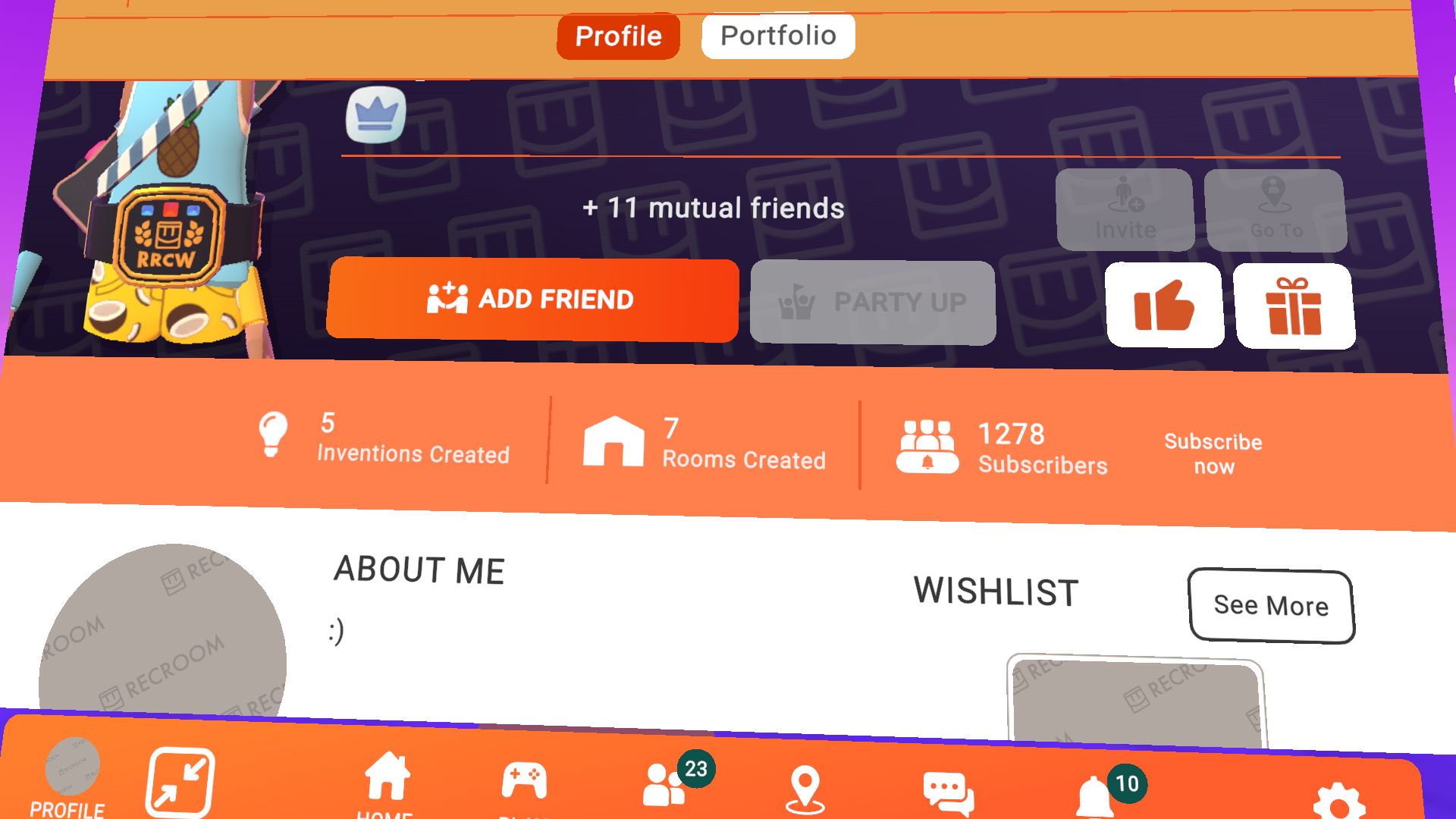Give a thumbs up cheer
The image size is (1456, 819).
(1163, 306)
